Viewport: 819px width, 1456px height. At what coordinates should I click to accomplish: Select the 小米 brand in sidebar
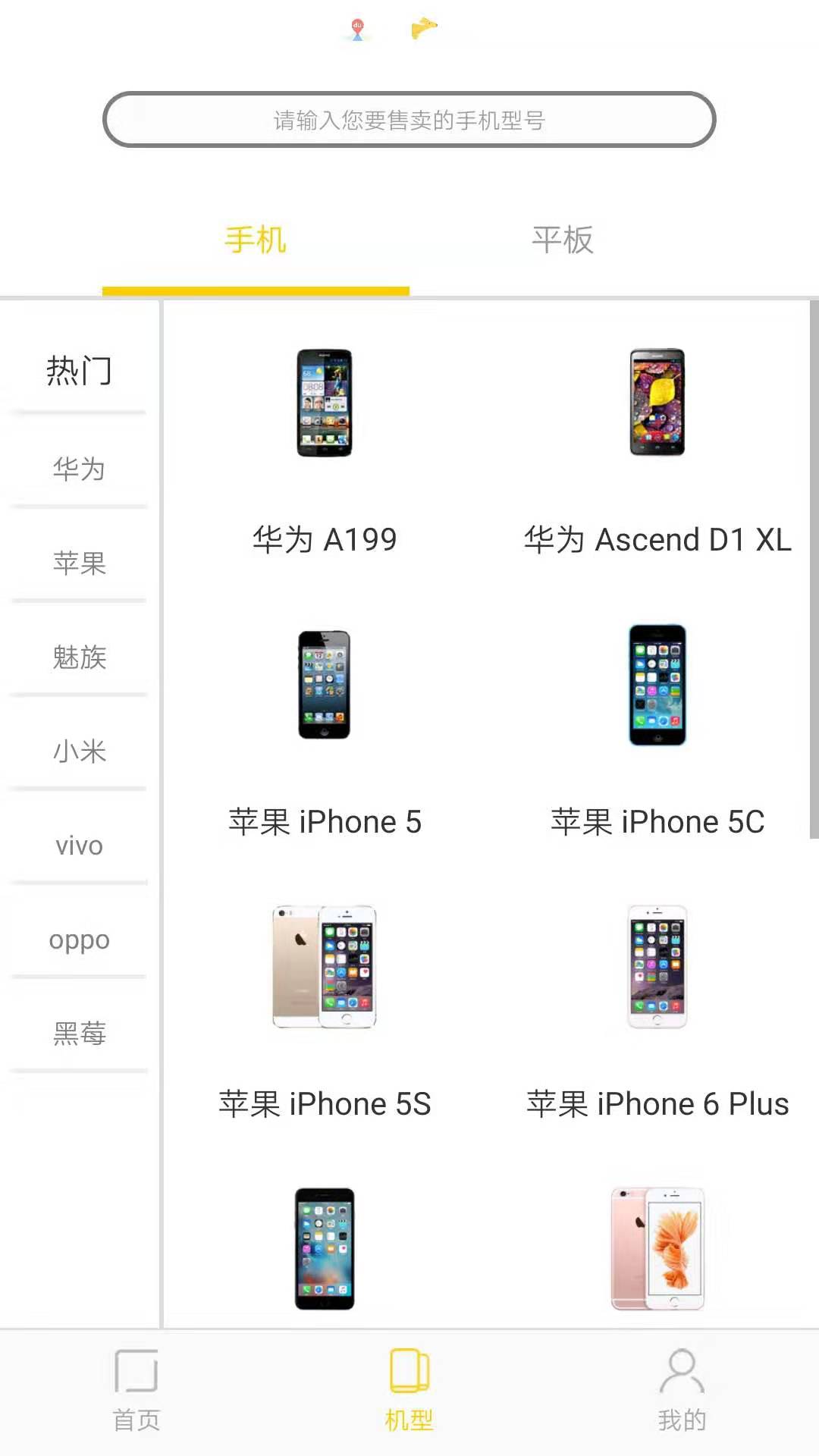coord(77,751)
